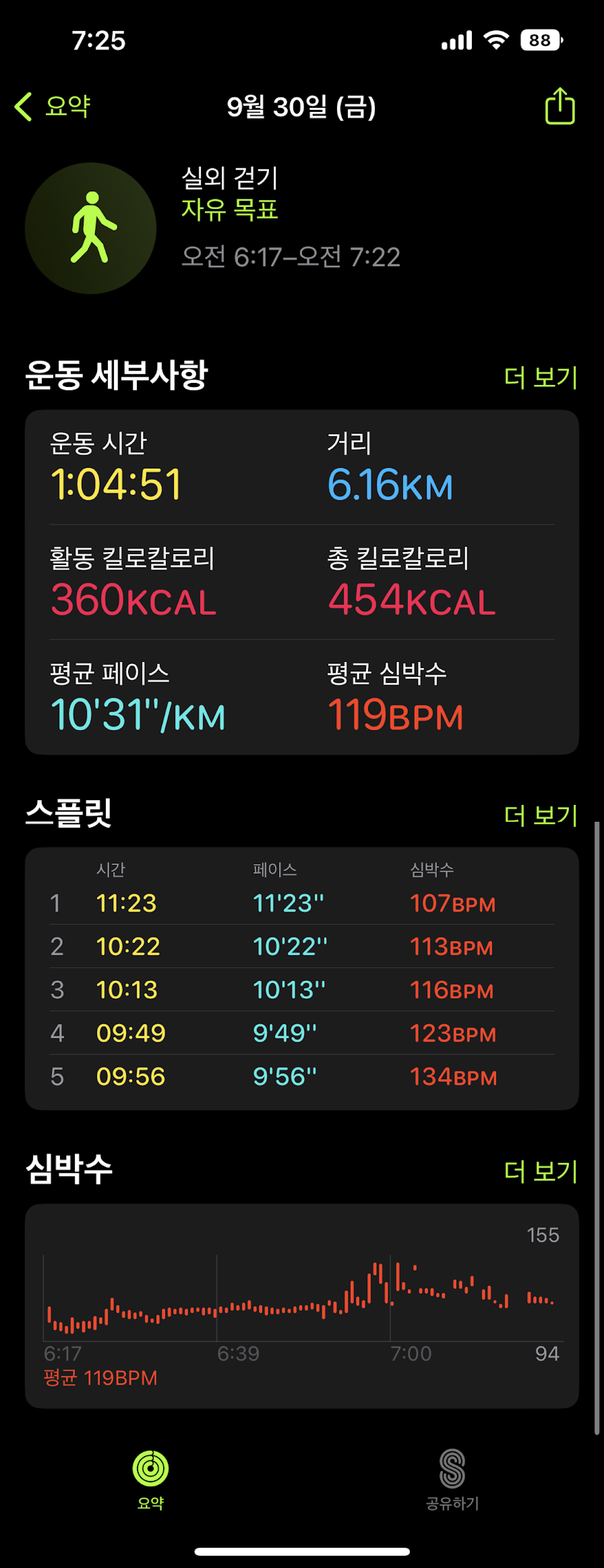
Task: Open 더 보기 for 스플릿
Action: pos(540,815)
